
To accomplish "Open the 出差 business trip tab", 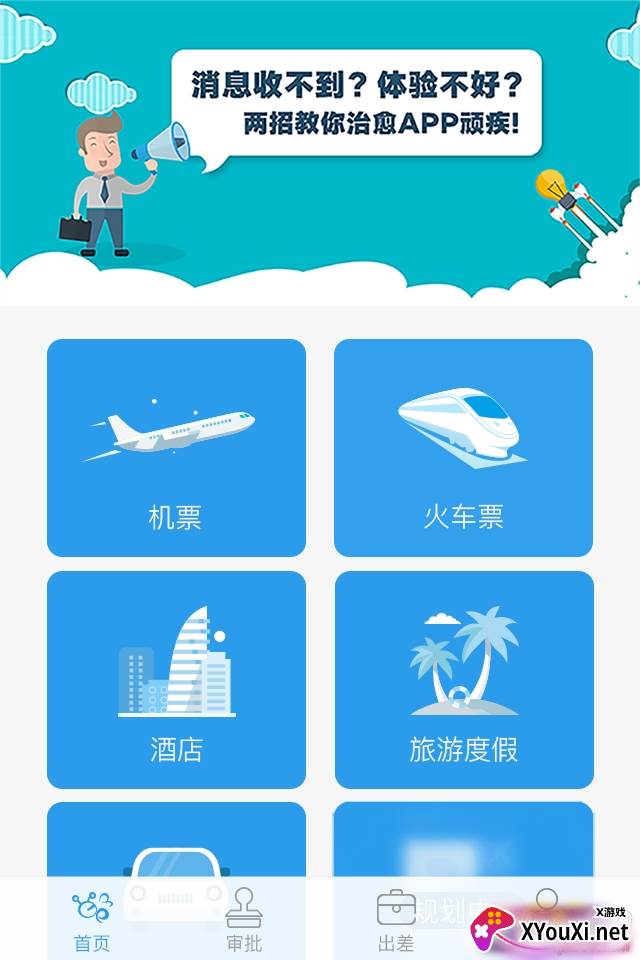I will point(396,920).
